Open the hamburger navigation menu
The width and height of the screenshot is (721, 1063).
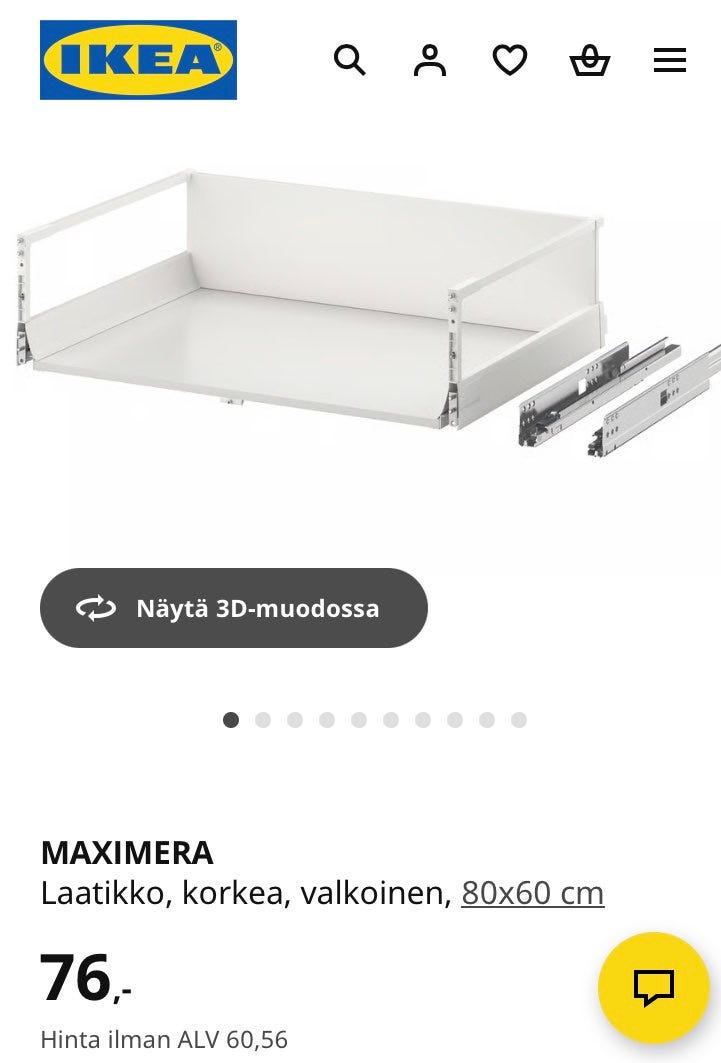(x=669, y=60)
